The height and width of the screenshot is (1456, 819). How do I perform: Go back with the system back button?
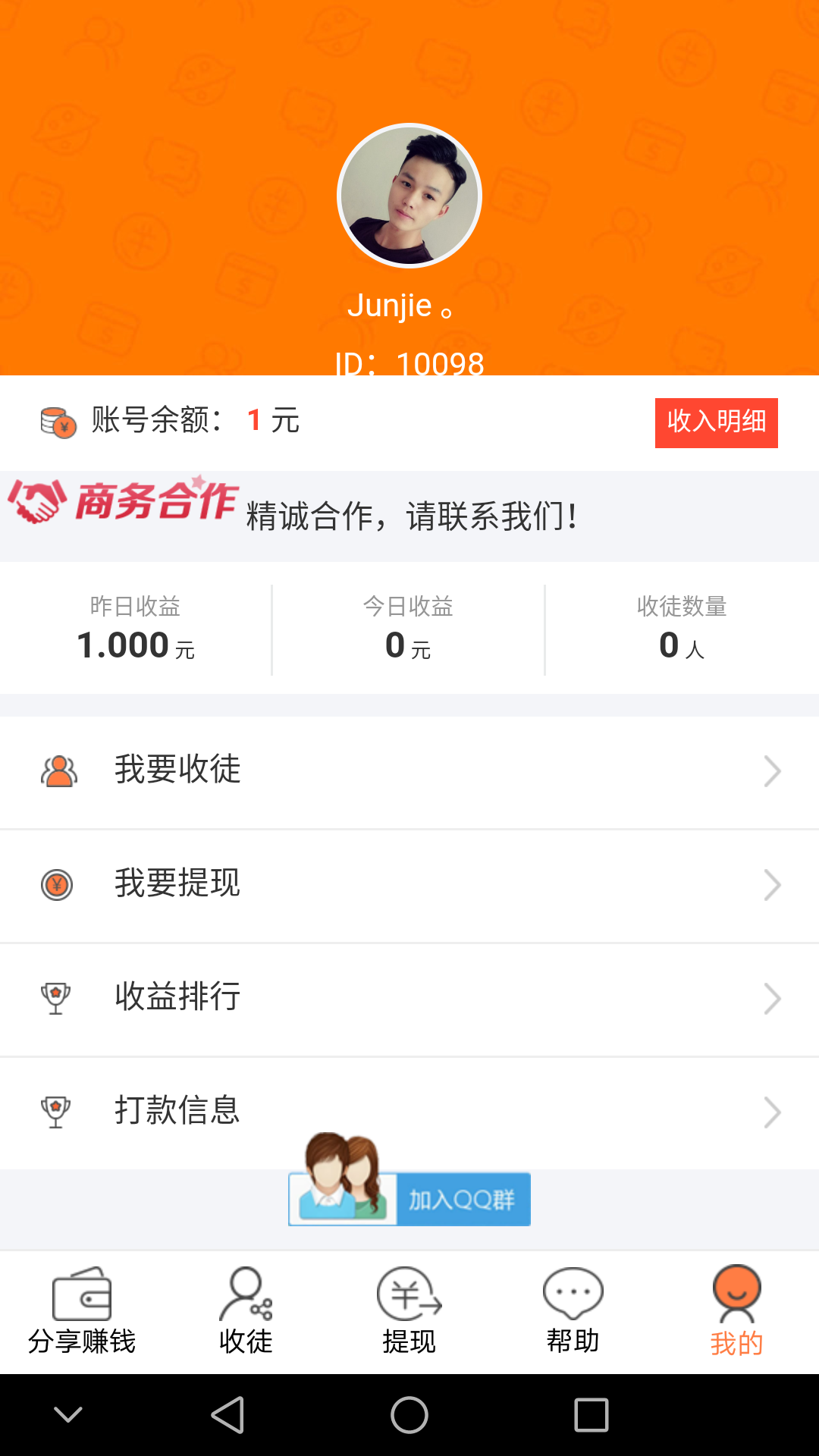click(227, 1415)
